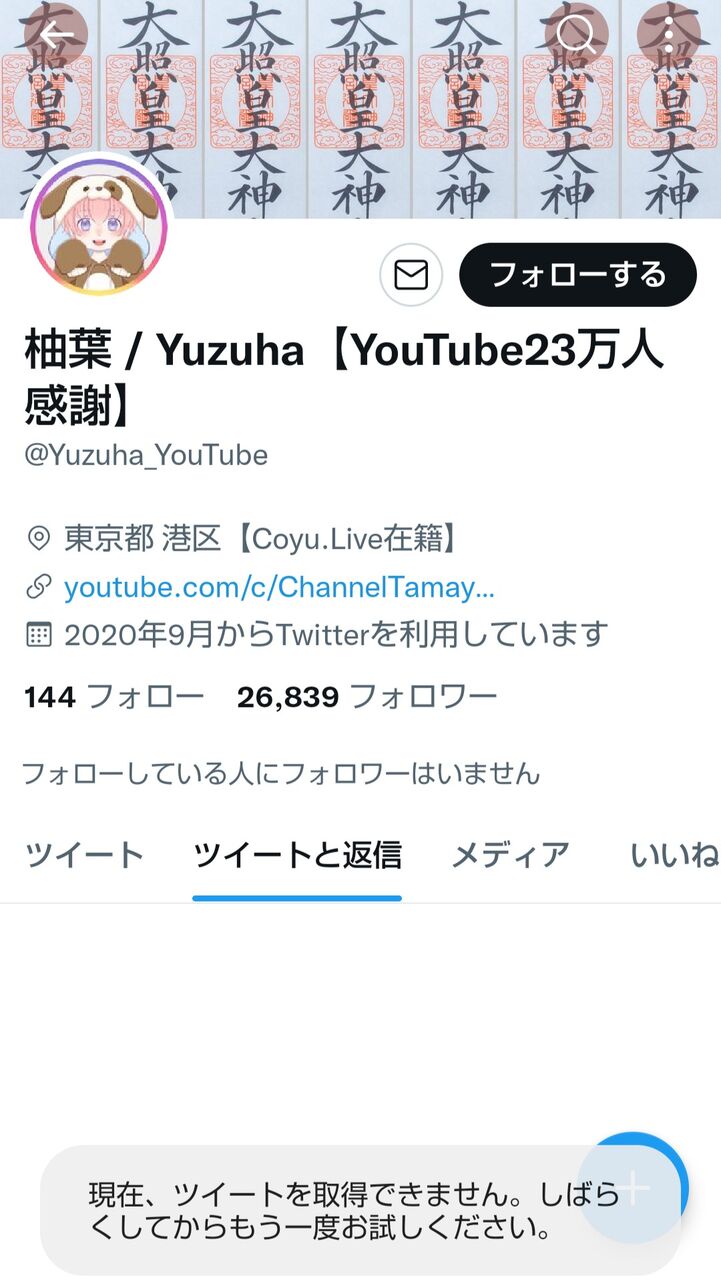The width and height of the screenshot is (721, 1280).
Task: Follow the account with フォローする
Action: click(577, 275)
